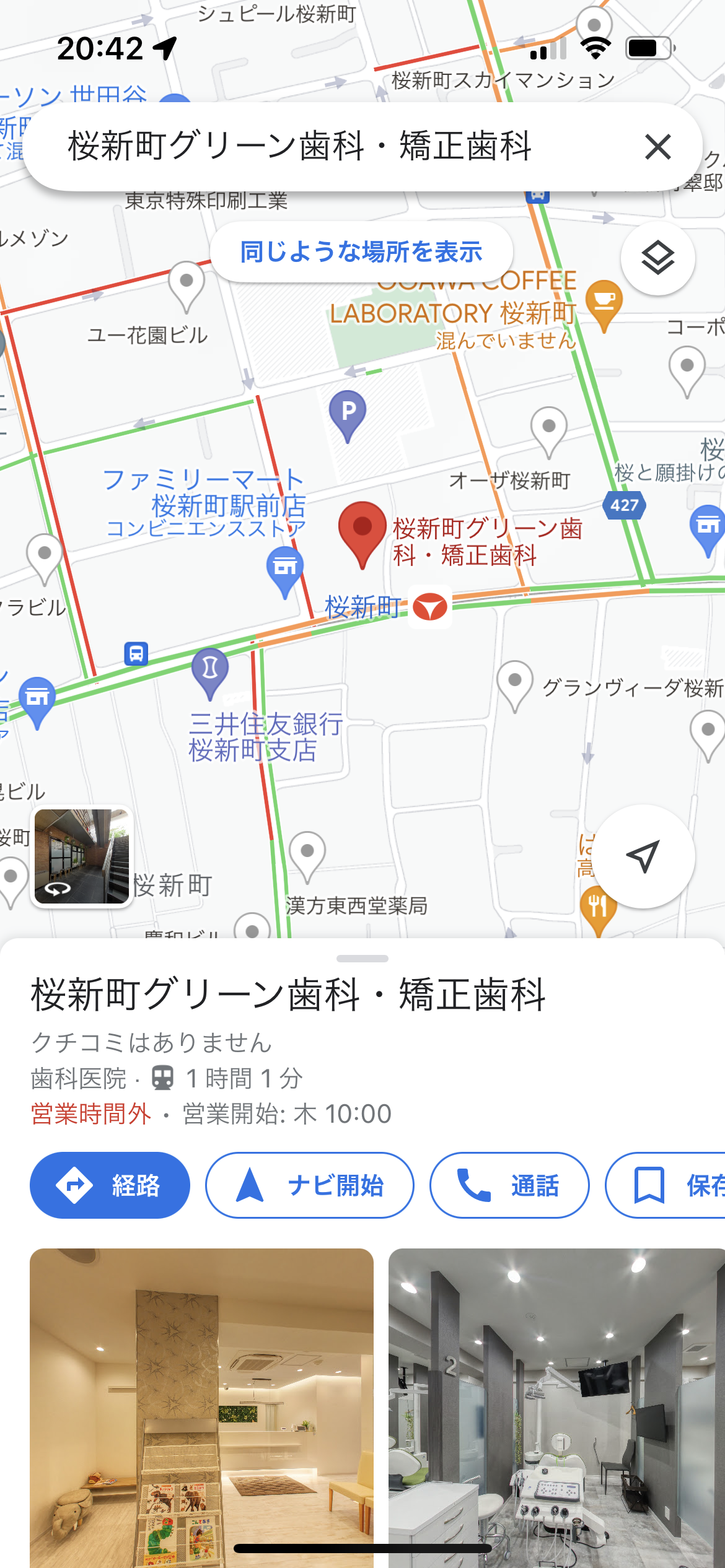725x1568 pixels.
Task: Center map on my current location
Action: [643, 856]
